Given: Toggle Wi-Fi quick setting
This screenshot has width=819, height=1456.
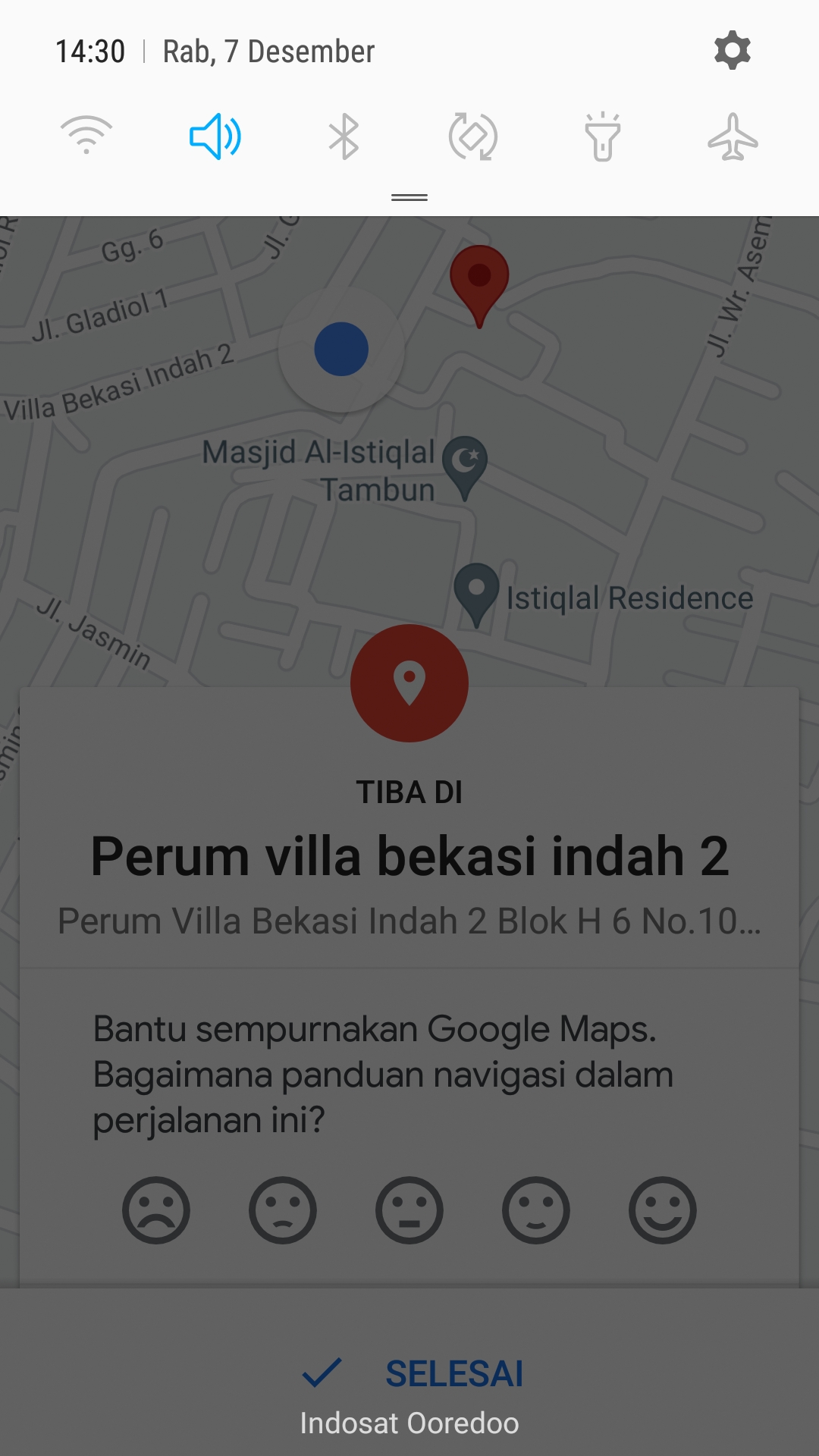Looking at the screenshot, I should (x=86, y=136).
